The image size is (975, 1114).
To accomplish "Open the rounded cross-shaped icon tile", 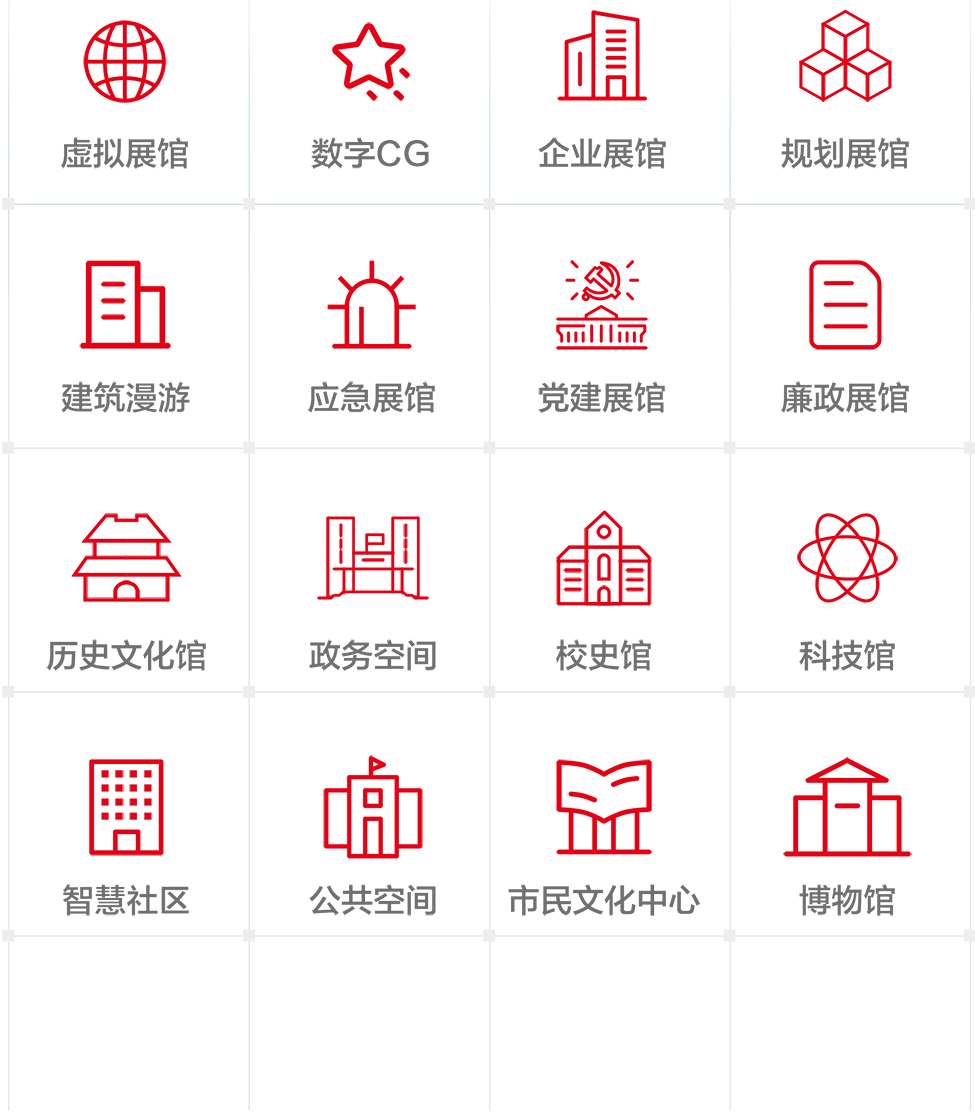I will (847, 558).
